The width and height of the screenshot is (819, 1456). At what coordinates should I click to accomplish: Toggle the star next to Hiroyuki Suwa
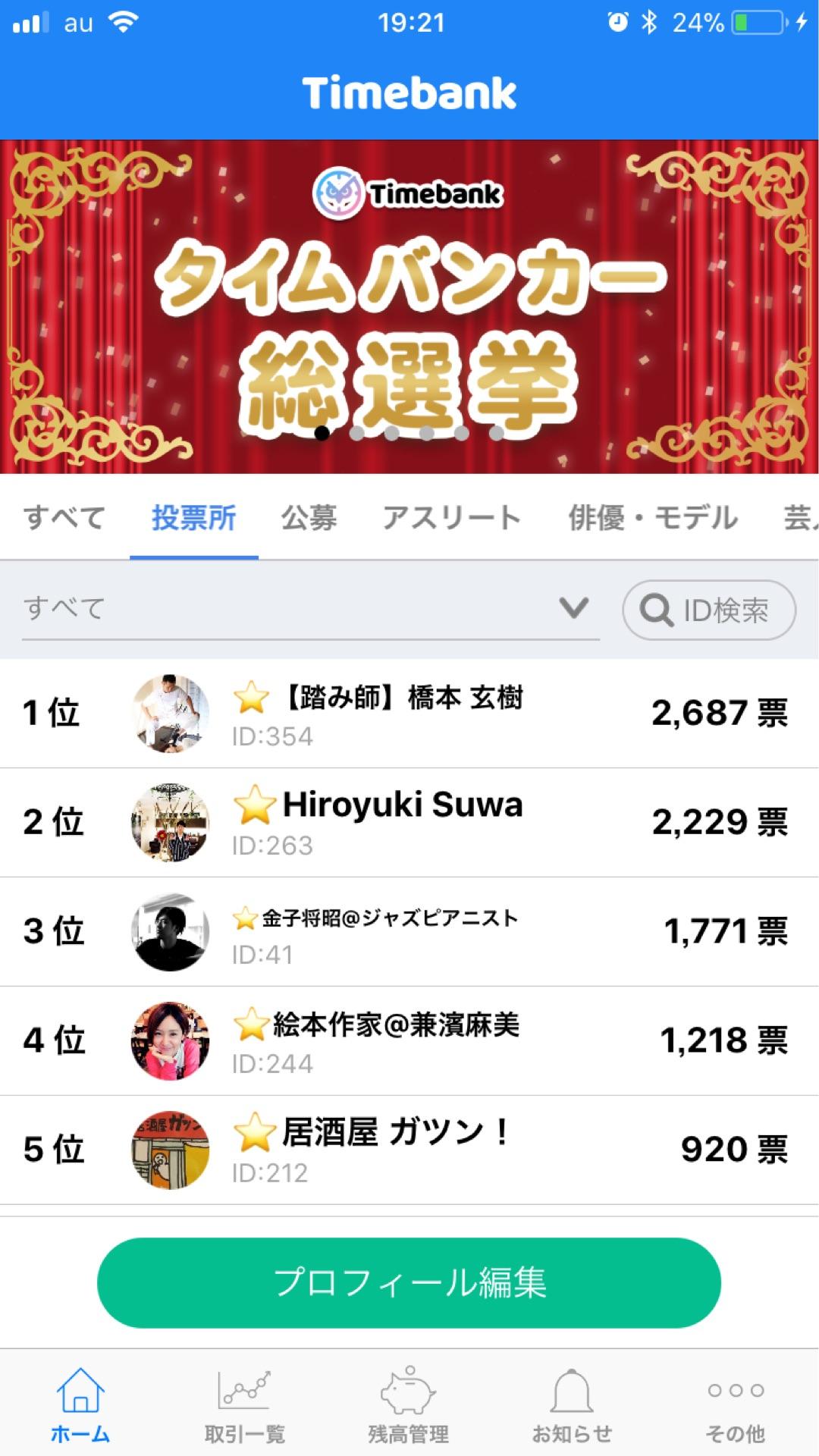256,806
